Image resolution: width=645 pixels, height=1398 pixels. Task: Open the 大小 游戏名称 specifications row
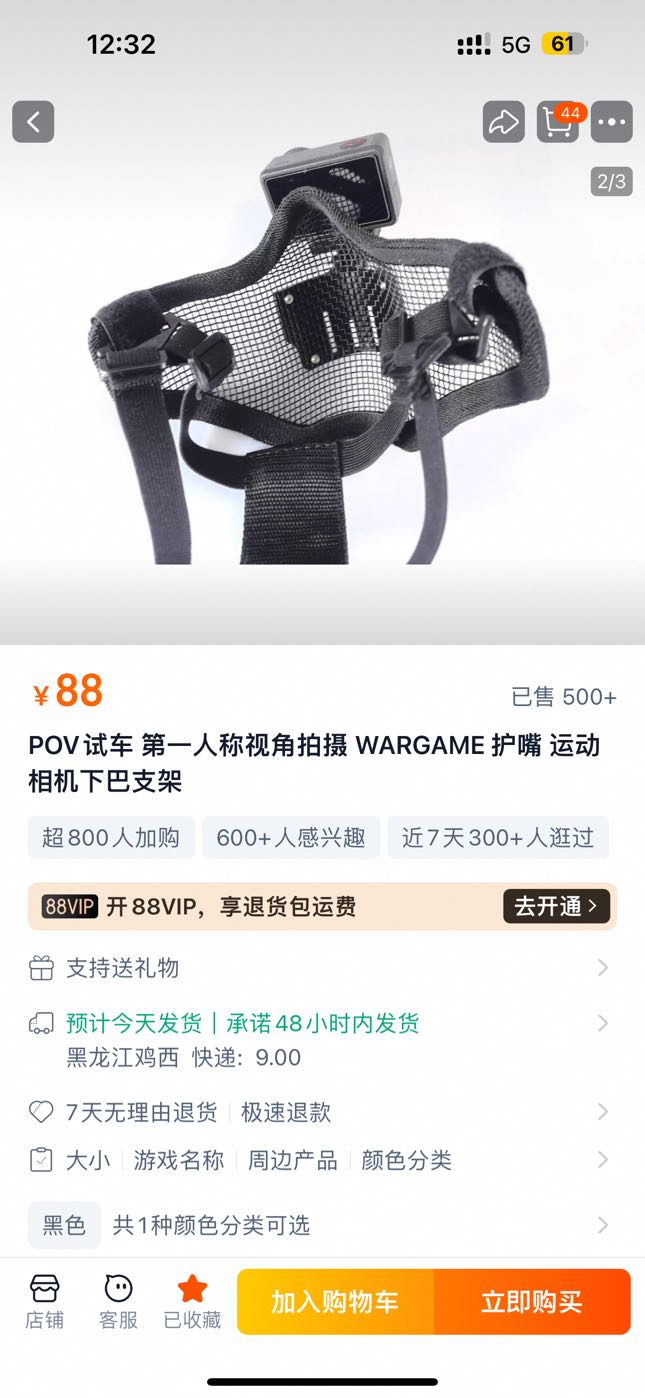(x=320, y=1160)
